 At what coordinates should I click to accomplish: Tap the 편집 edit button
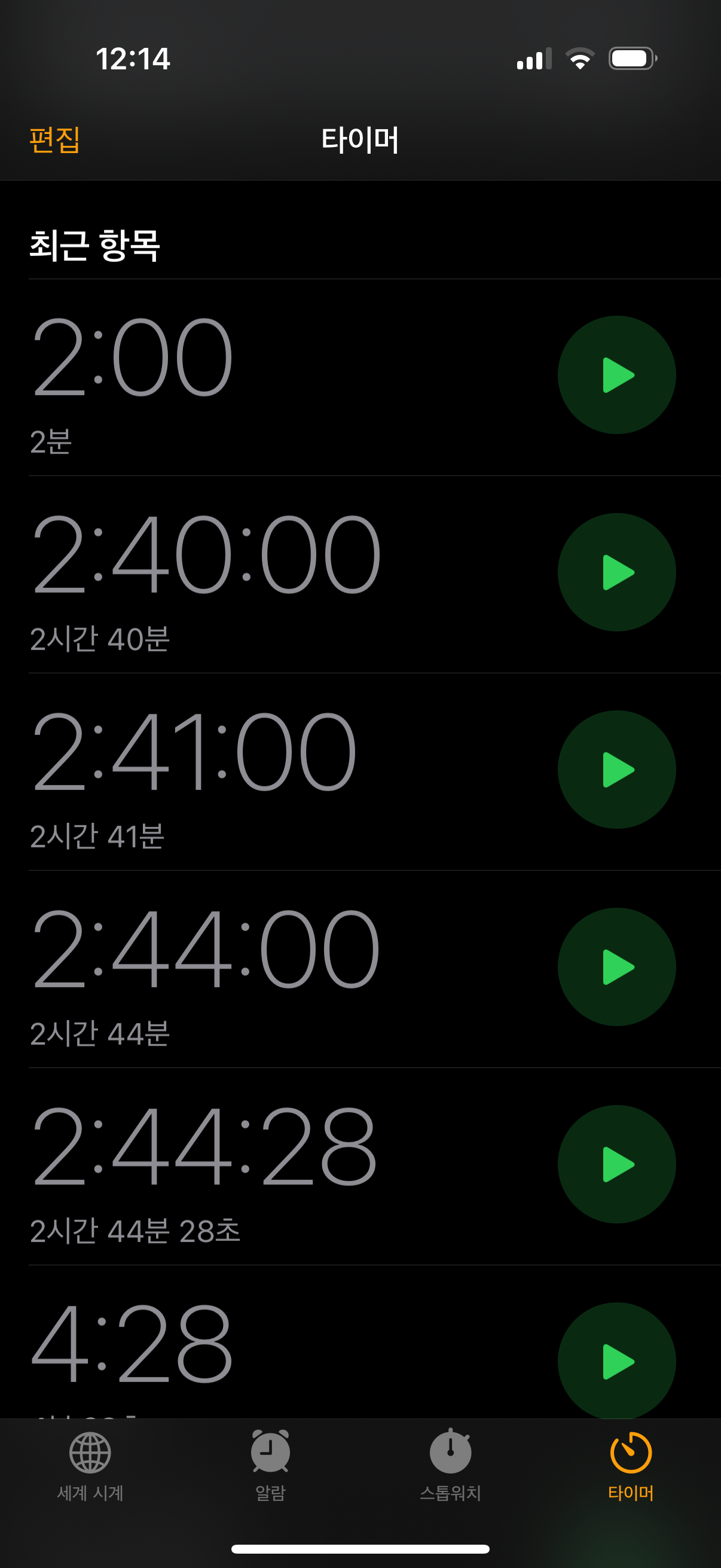click(55, 140)
